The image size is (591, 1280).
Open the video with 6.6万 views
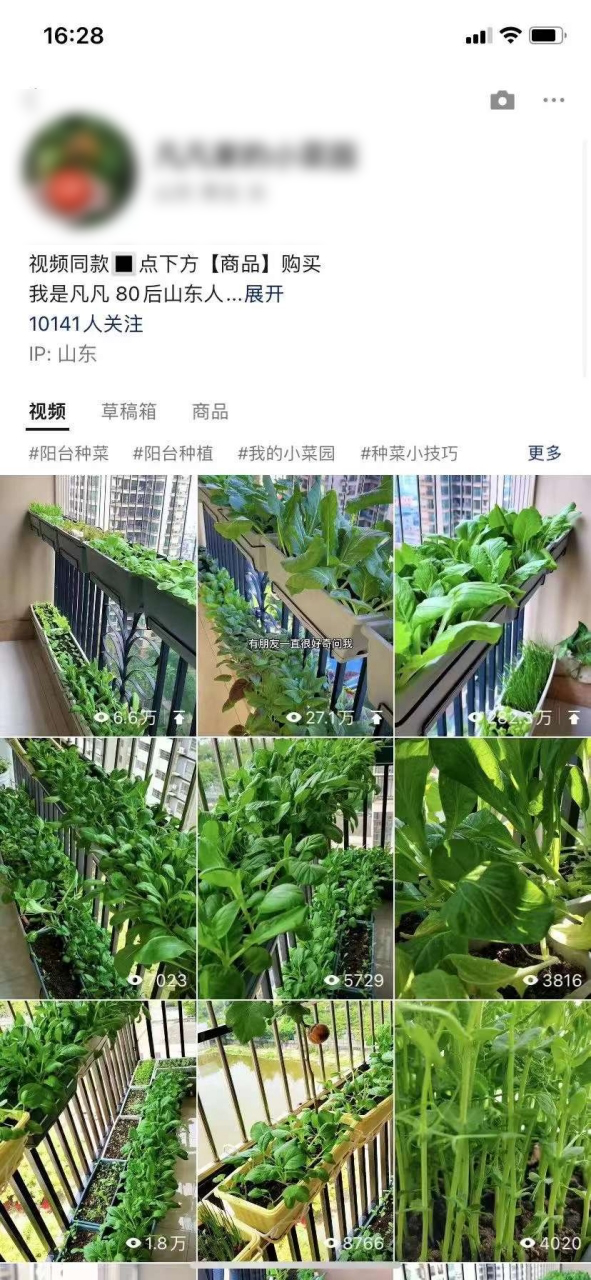(98, 606)
